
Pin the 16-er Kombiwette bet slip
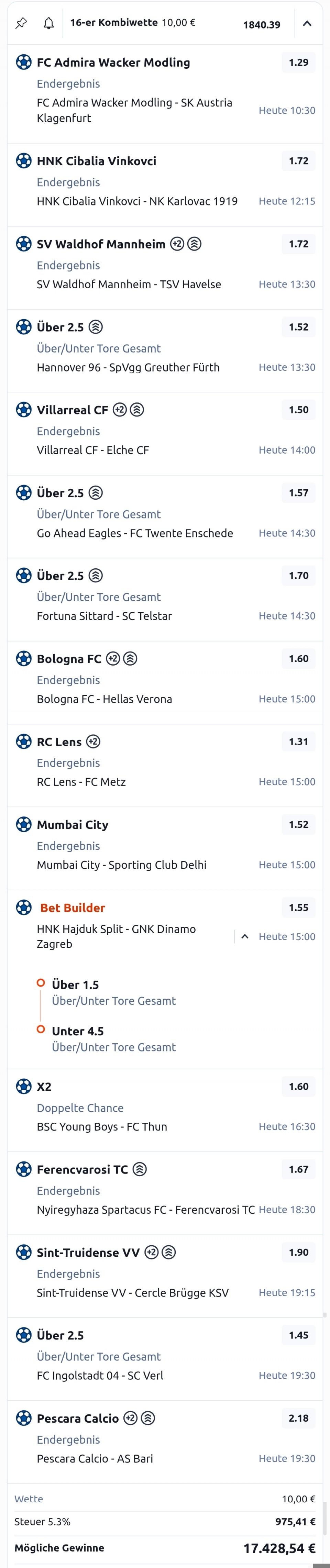pyautogui.click(x=21, y=23)
